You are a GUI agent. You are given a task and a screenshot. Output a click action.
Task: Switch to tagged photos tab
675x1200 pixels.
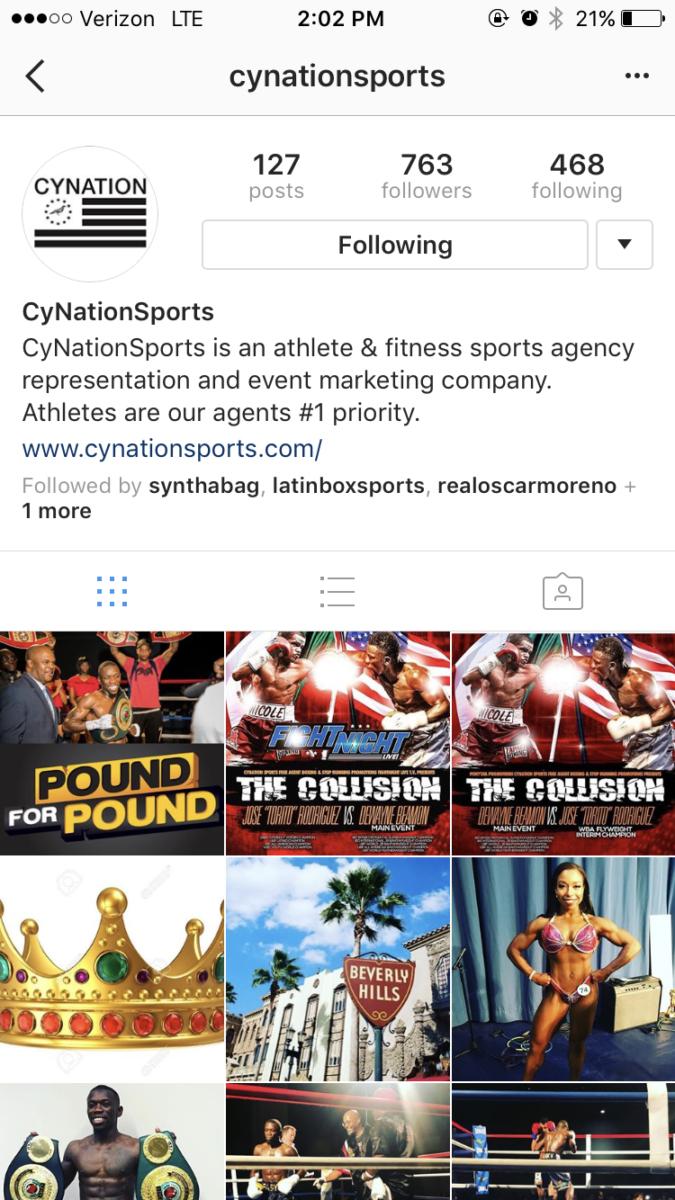562,591
